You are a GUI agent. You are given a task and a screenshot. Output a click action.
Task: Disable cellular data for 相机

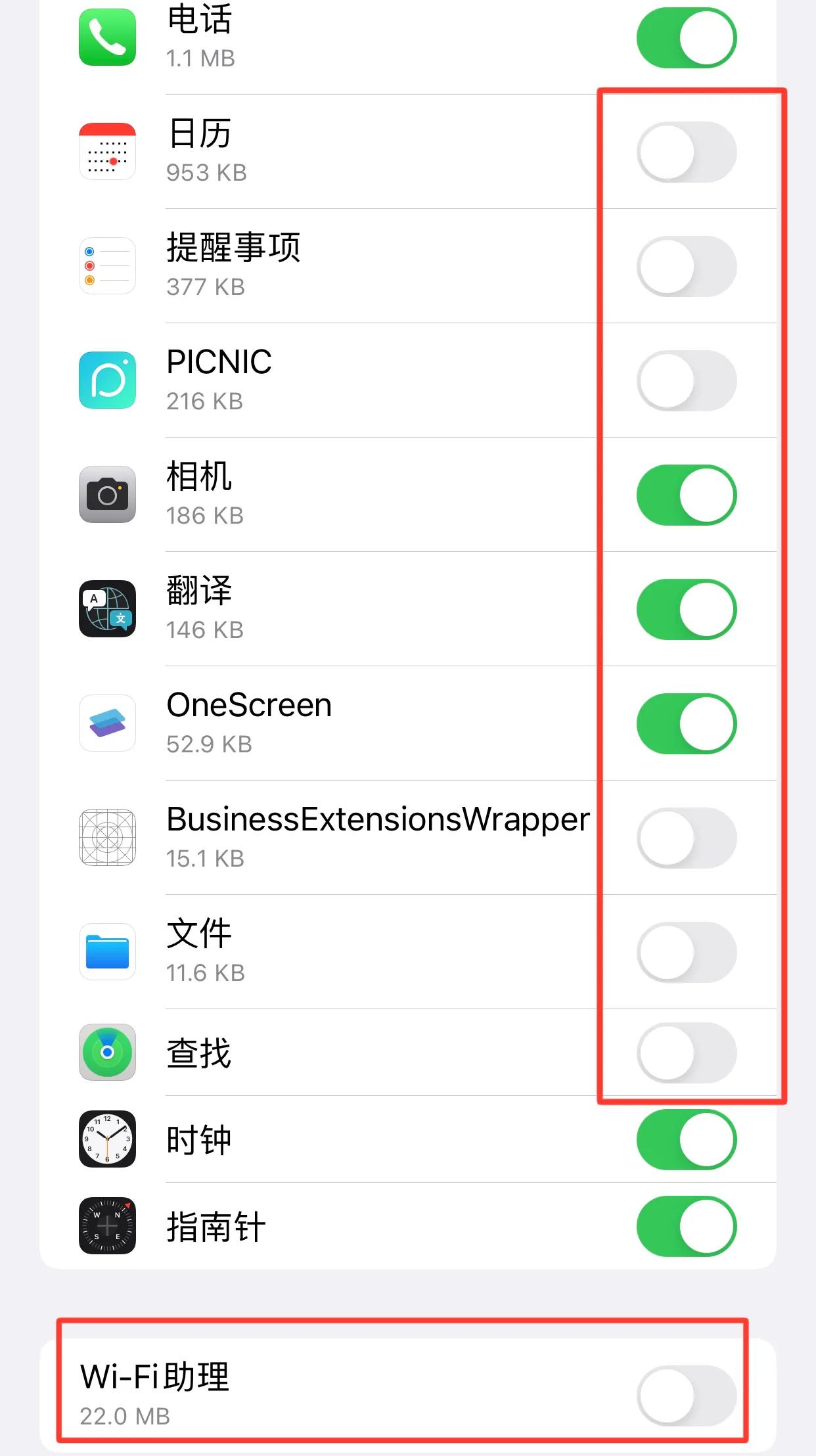pos(687,495)
